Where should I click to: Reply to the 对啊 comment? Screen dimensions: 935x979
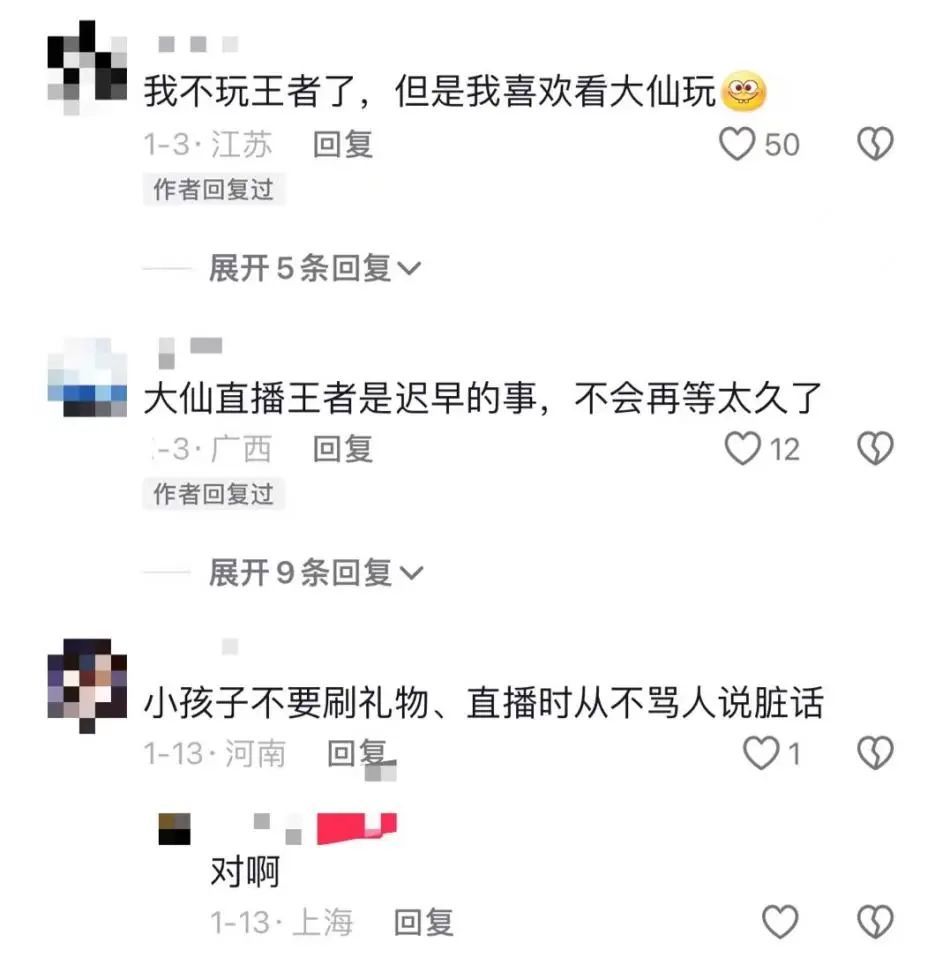point(423,921)
